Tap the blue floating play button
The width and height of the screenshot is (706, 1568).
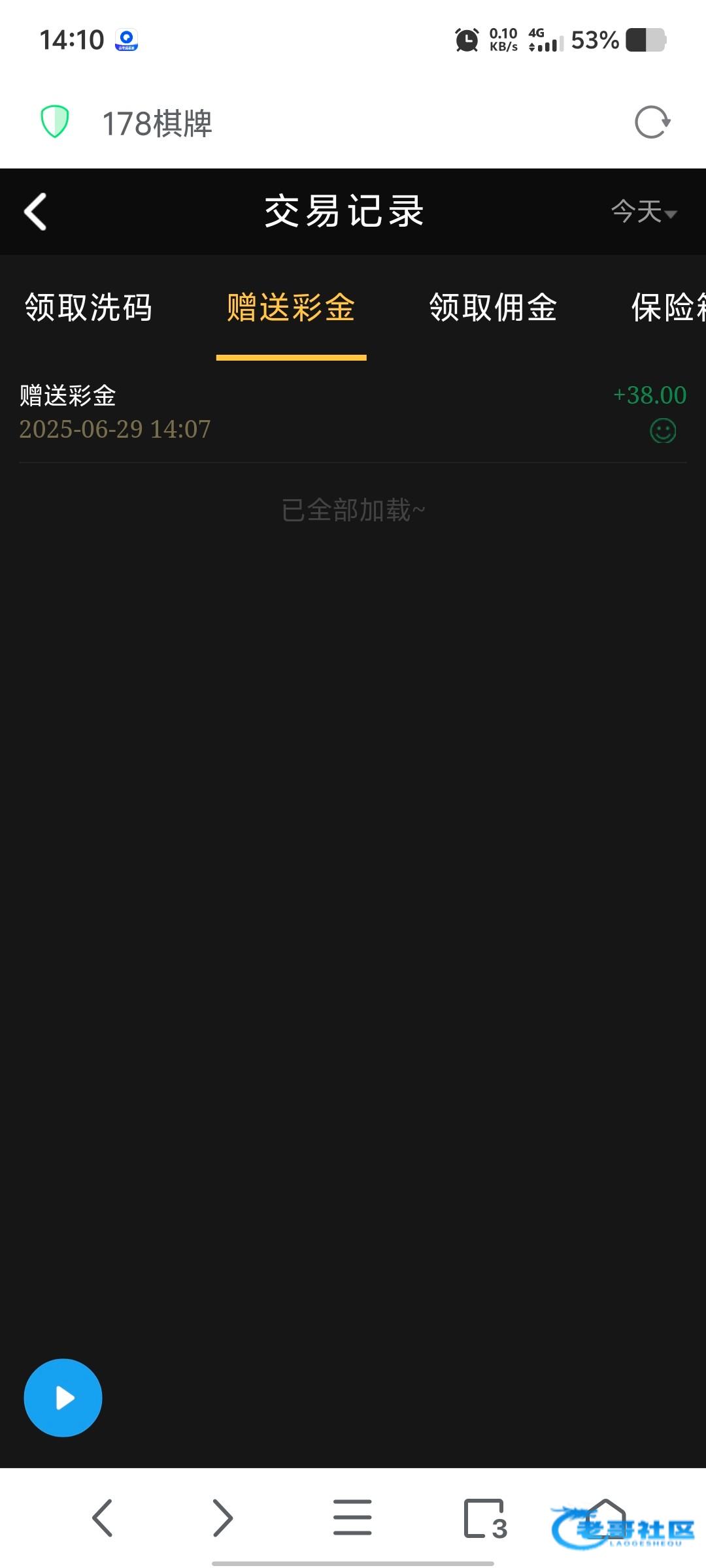pyautogui.click(x=63, y=1397)
